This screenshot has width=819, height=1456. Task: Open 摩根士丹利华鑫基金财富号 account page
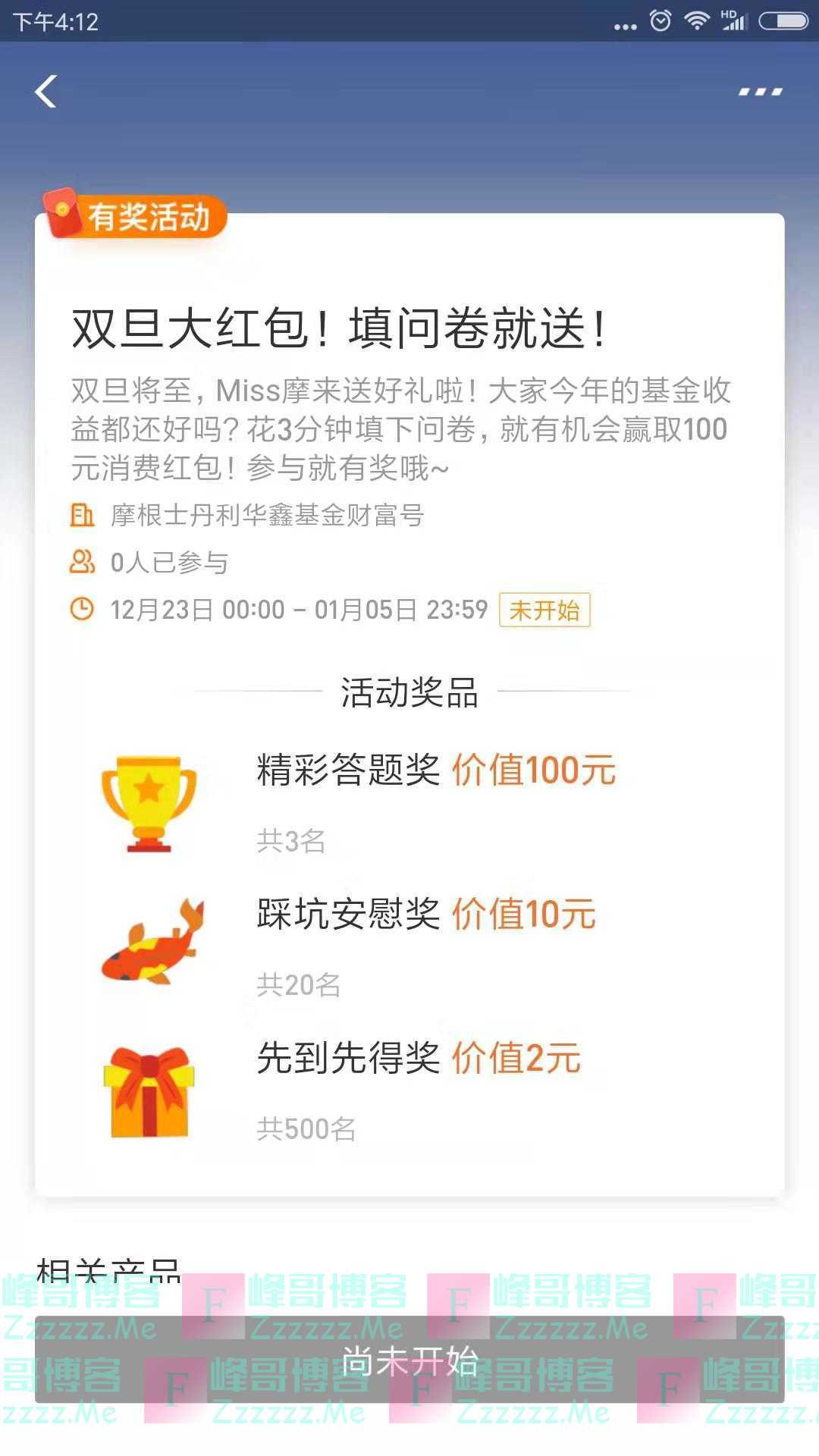coord(266,516)
